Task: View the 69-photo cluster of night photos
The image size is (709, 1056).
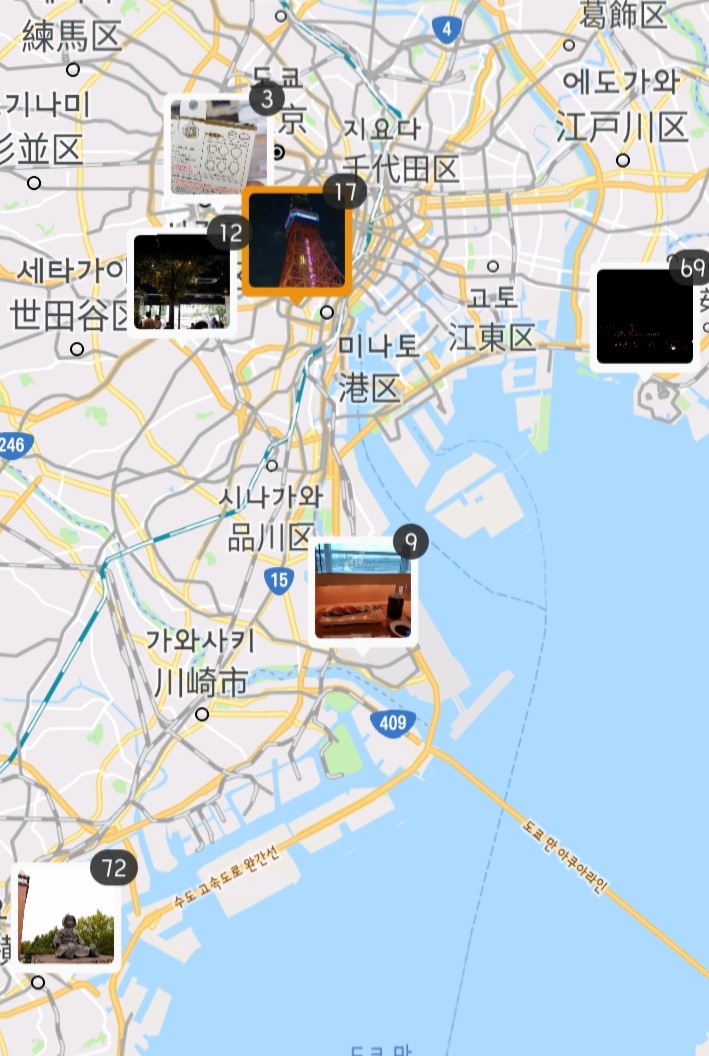Action: point(644,317)
